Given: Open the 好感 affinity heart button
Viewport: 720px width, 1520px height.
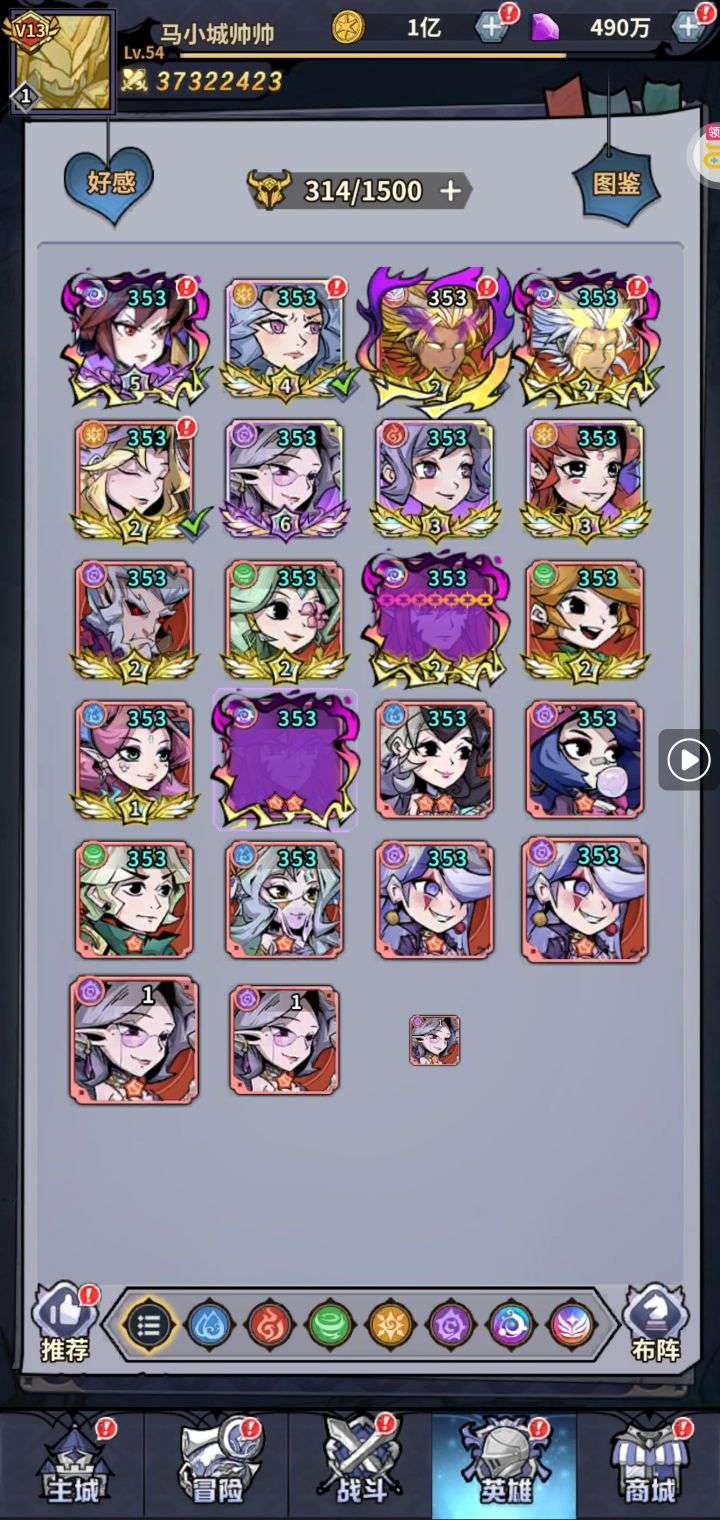Looking at the screenshot, I should pyautogui.click(x=109, y=181).
